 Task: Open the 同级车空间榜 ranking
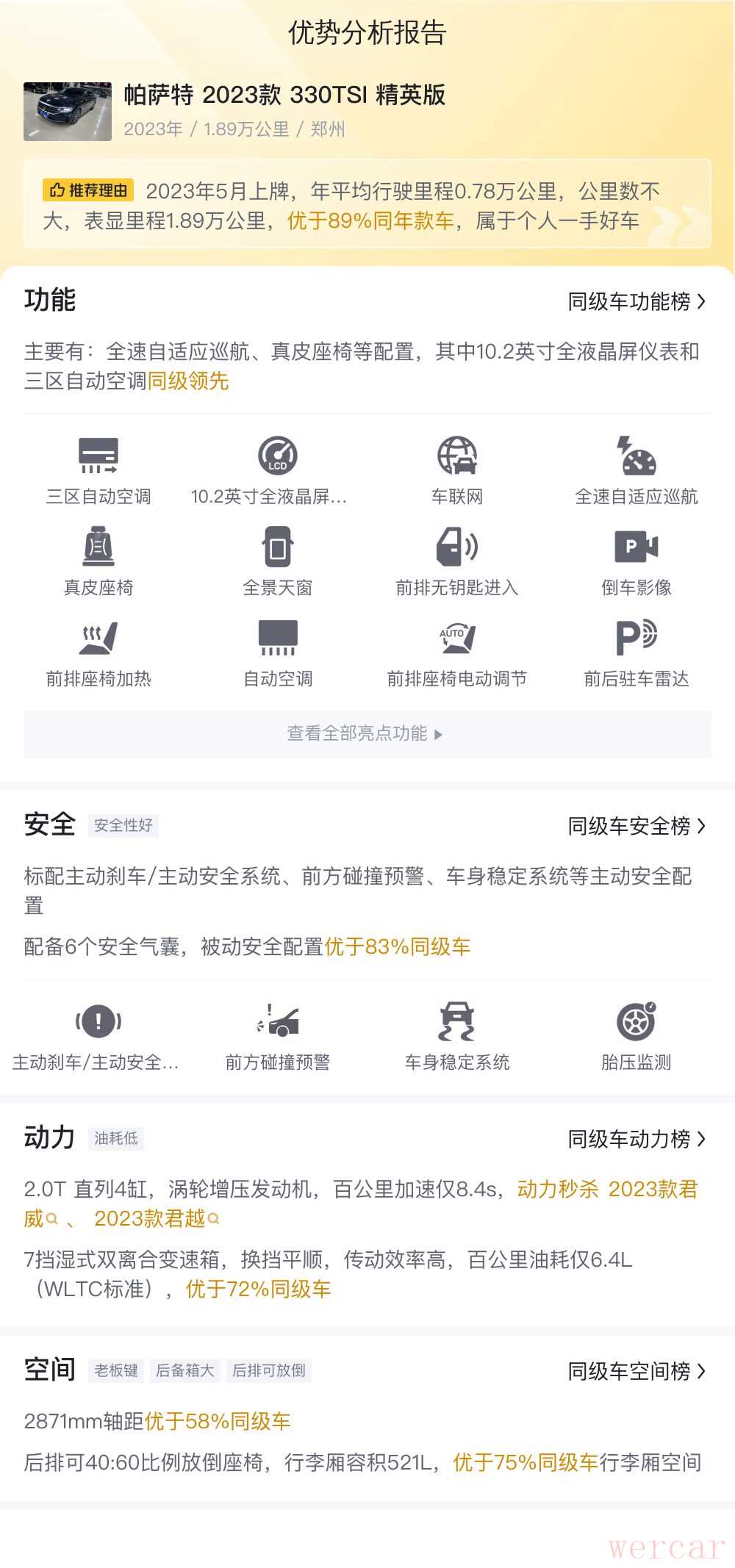[x=636, y=1371]
